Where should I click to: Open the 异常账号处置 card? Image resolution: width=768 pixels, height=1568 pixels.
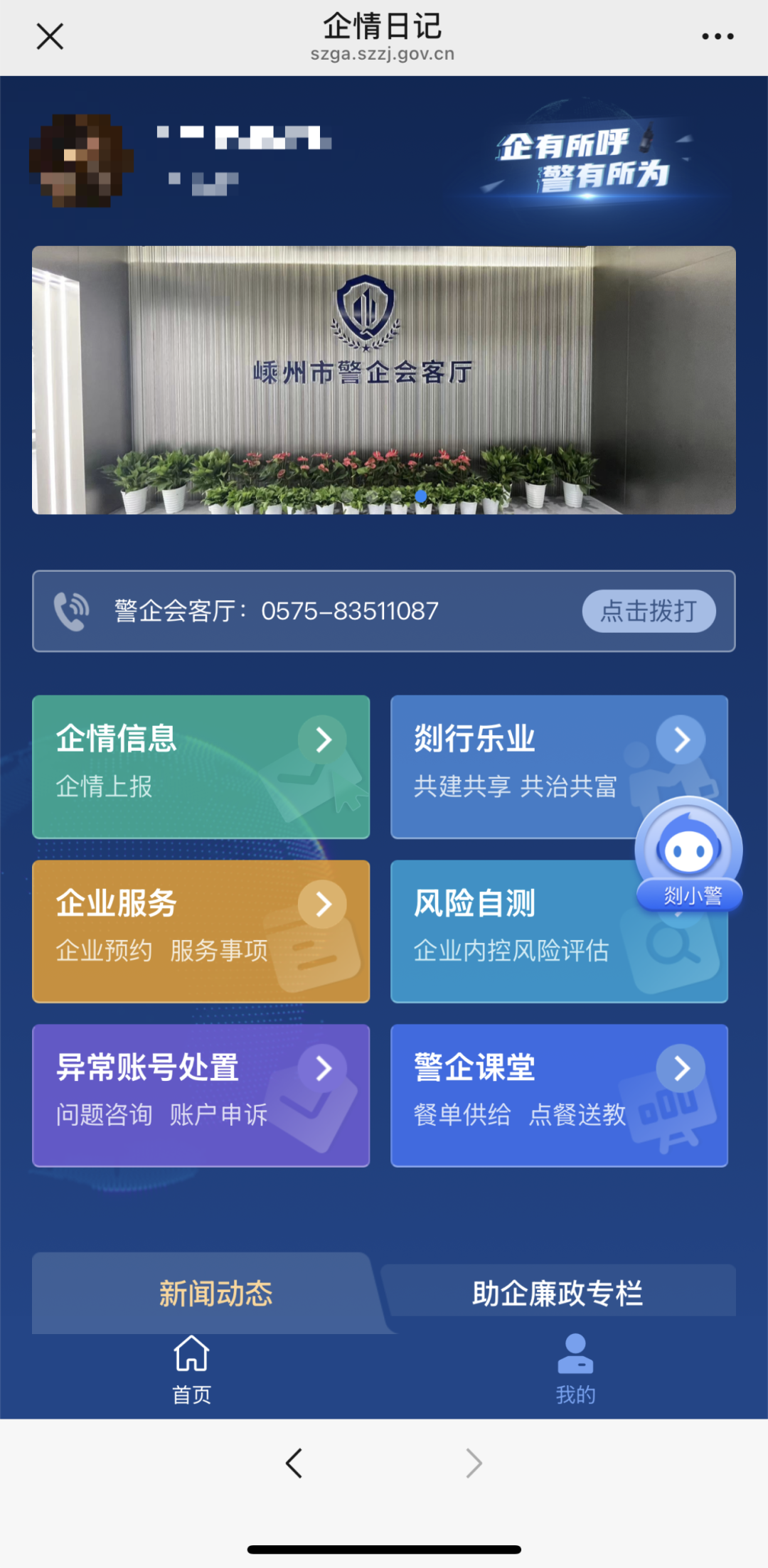pos(201,1095)
